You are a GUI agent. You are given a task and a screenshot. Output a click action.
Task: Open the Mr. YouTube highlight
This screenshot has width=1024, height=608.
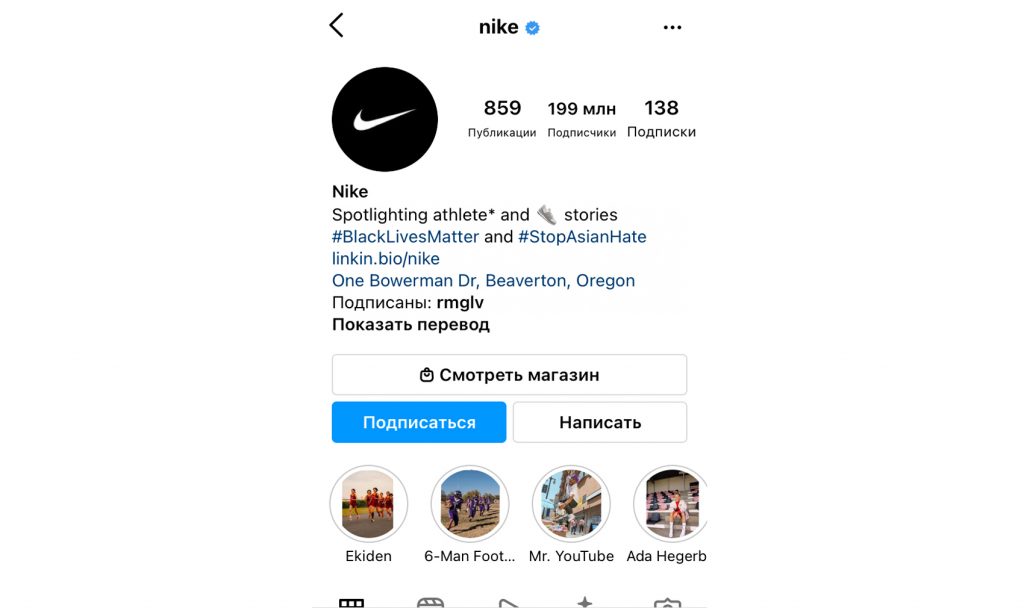click(x=571, y=504)
